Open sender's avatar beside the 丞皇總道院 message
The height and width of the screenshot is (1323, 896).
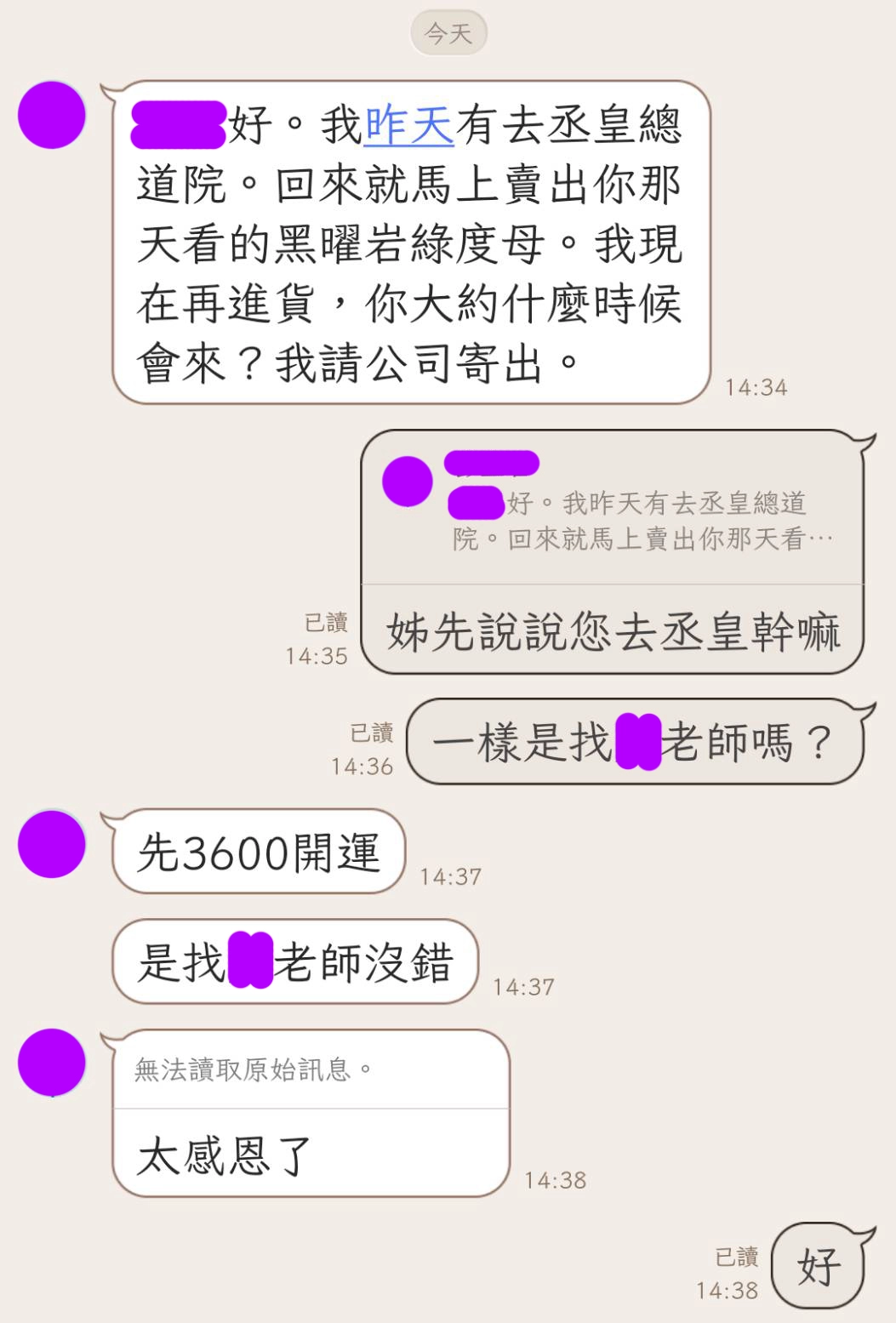click(x=52, y=115)
